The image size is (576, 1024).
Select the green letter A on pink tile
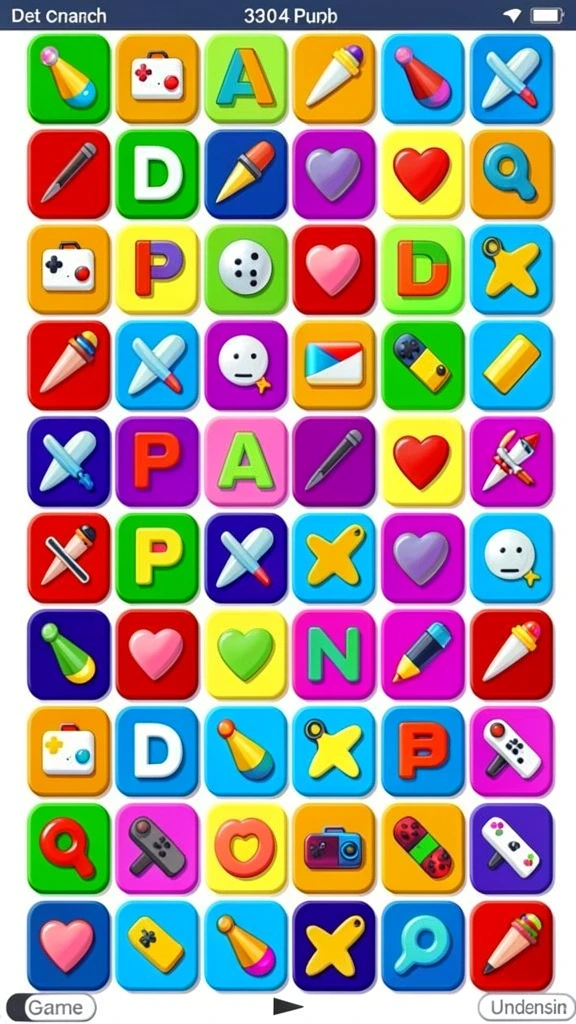(246, 462)
